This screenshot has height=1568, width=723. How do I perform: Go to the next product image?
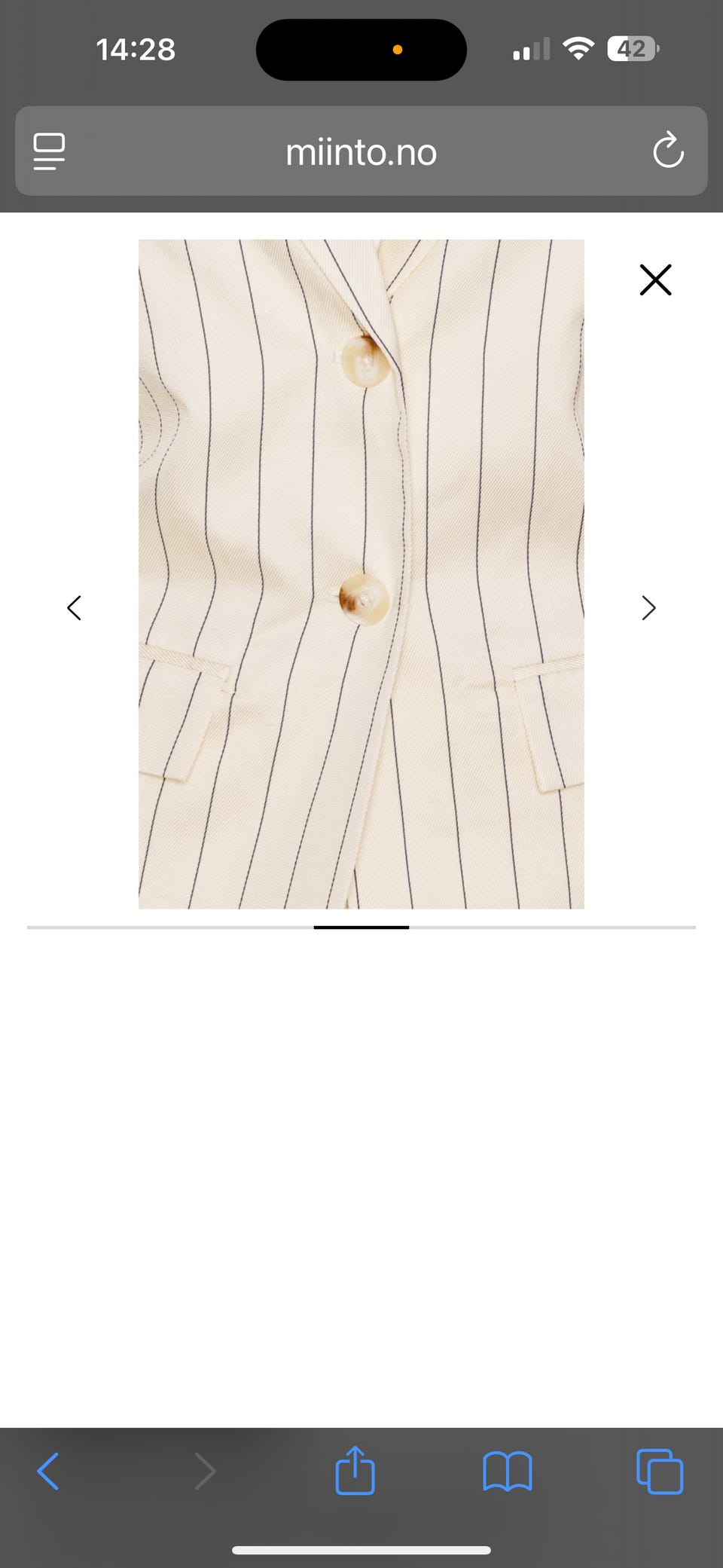[x=648, y=608]
